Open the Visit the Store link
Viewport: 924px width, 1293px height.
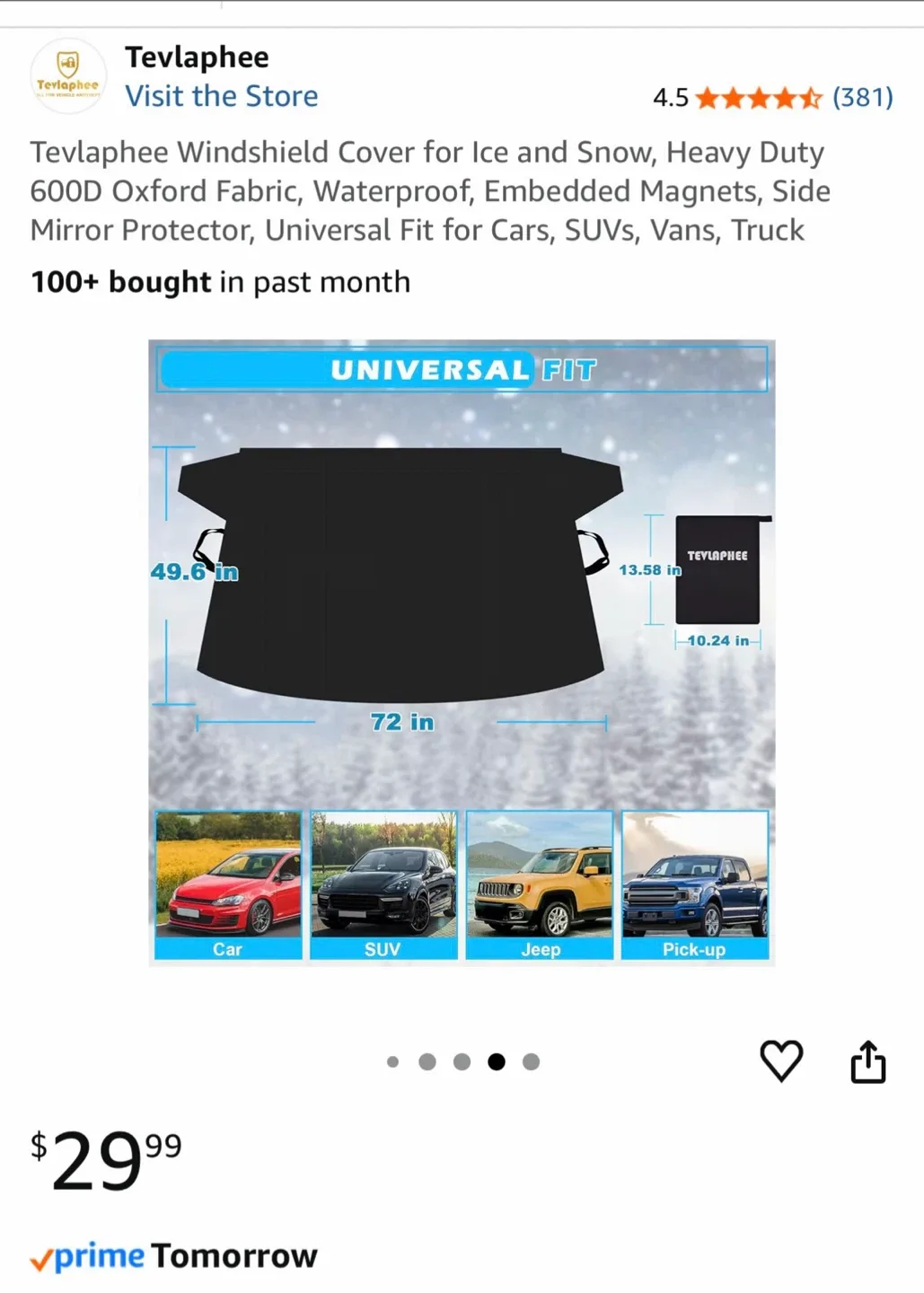[223, 96]
